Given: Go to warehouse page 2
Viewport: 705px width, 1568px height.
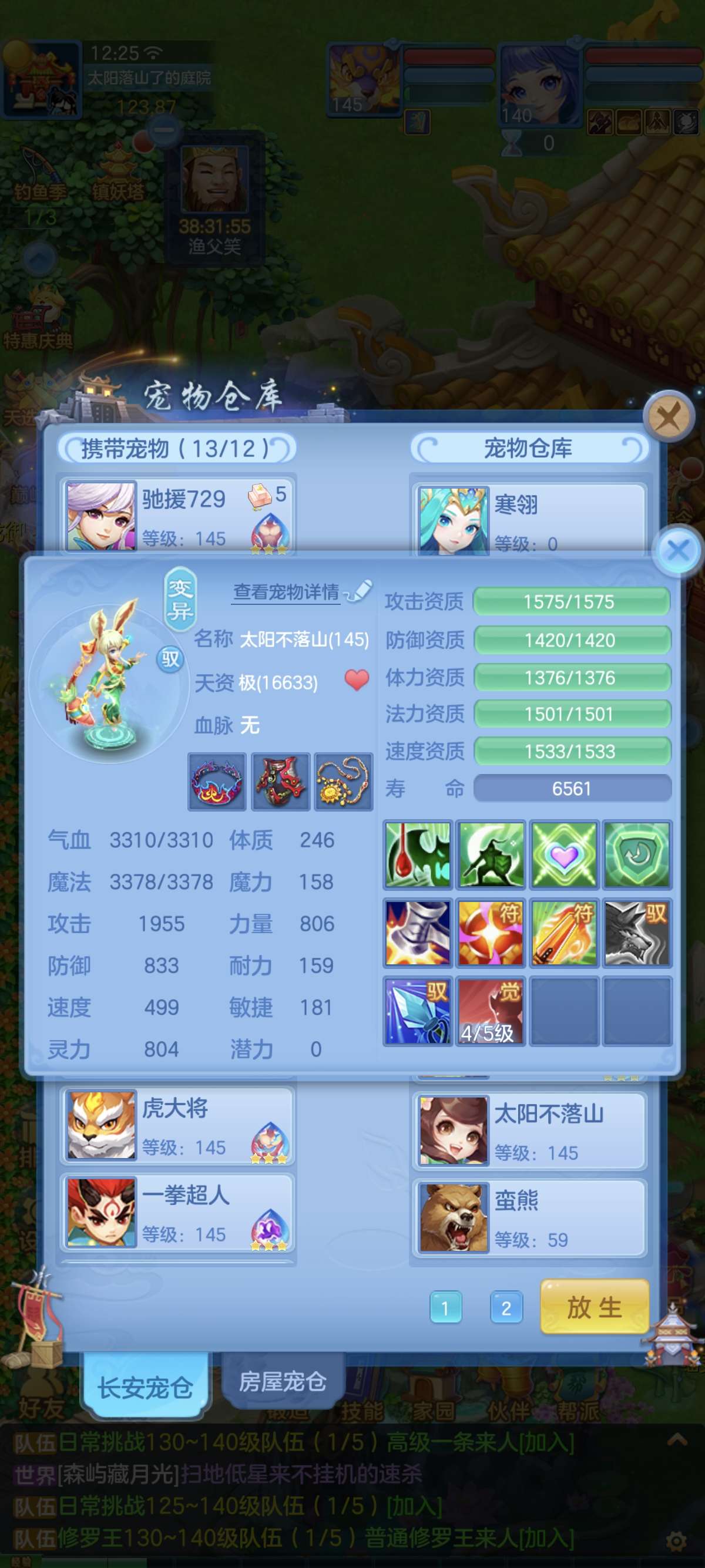Looking at the screenshot, I should (506, 1307).
